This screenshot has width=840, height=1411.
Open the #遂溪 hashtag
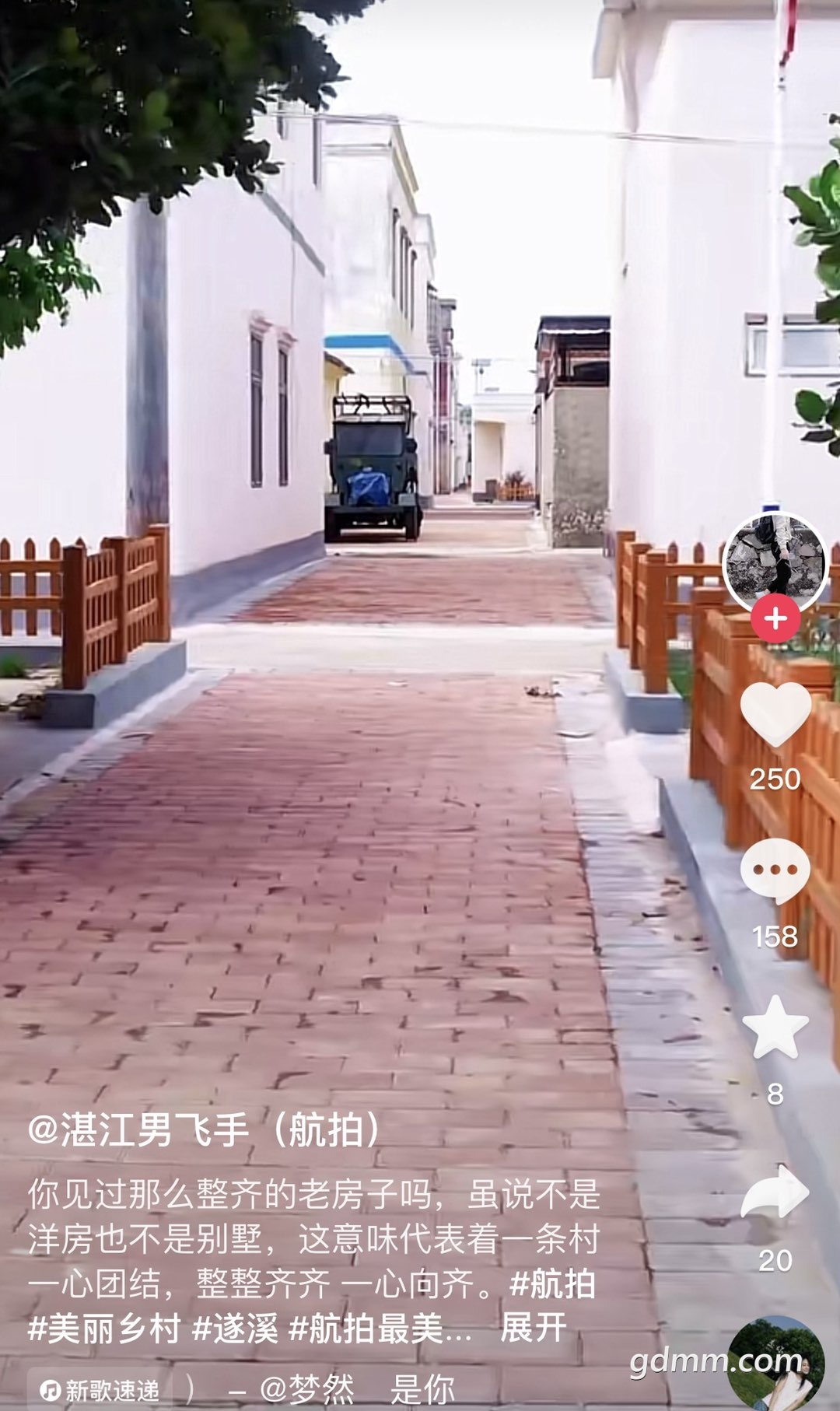pos(235,1329)
